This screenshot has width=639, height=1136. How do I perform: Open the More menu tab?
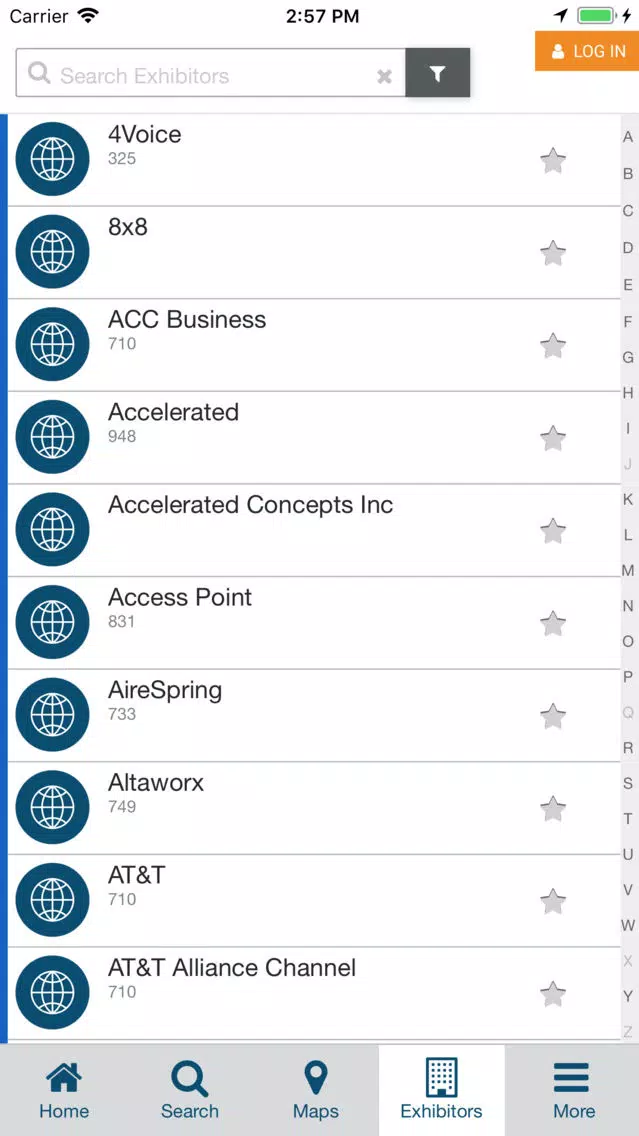[573, 1090]
